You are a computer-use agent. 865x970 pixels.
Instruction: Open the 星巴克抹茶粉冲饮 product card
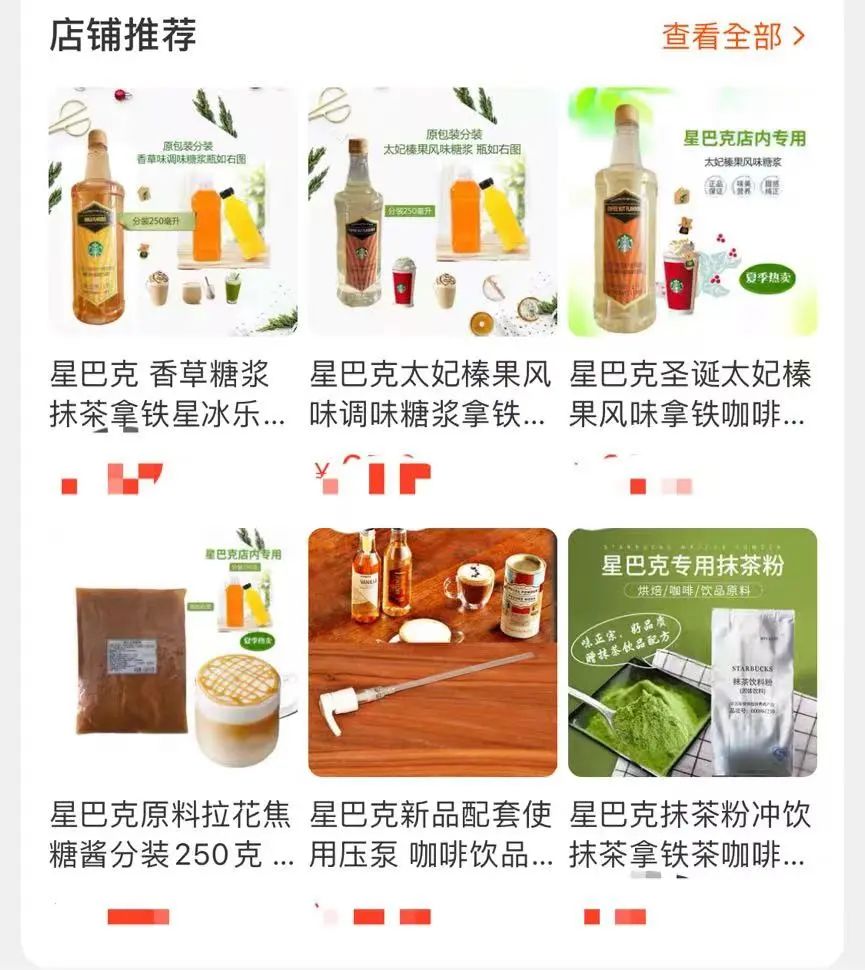(x=692, y=652)
